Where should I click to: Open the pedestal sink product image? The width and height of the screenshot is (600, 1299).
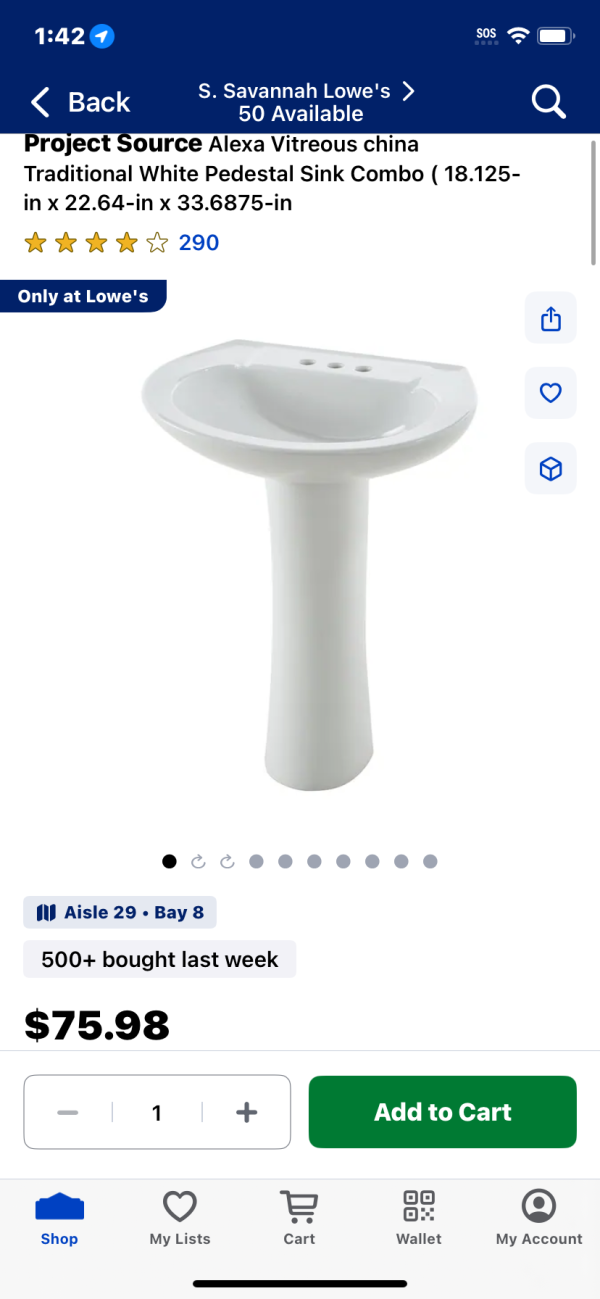(312, 560)
